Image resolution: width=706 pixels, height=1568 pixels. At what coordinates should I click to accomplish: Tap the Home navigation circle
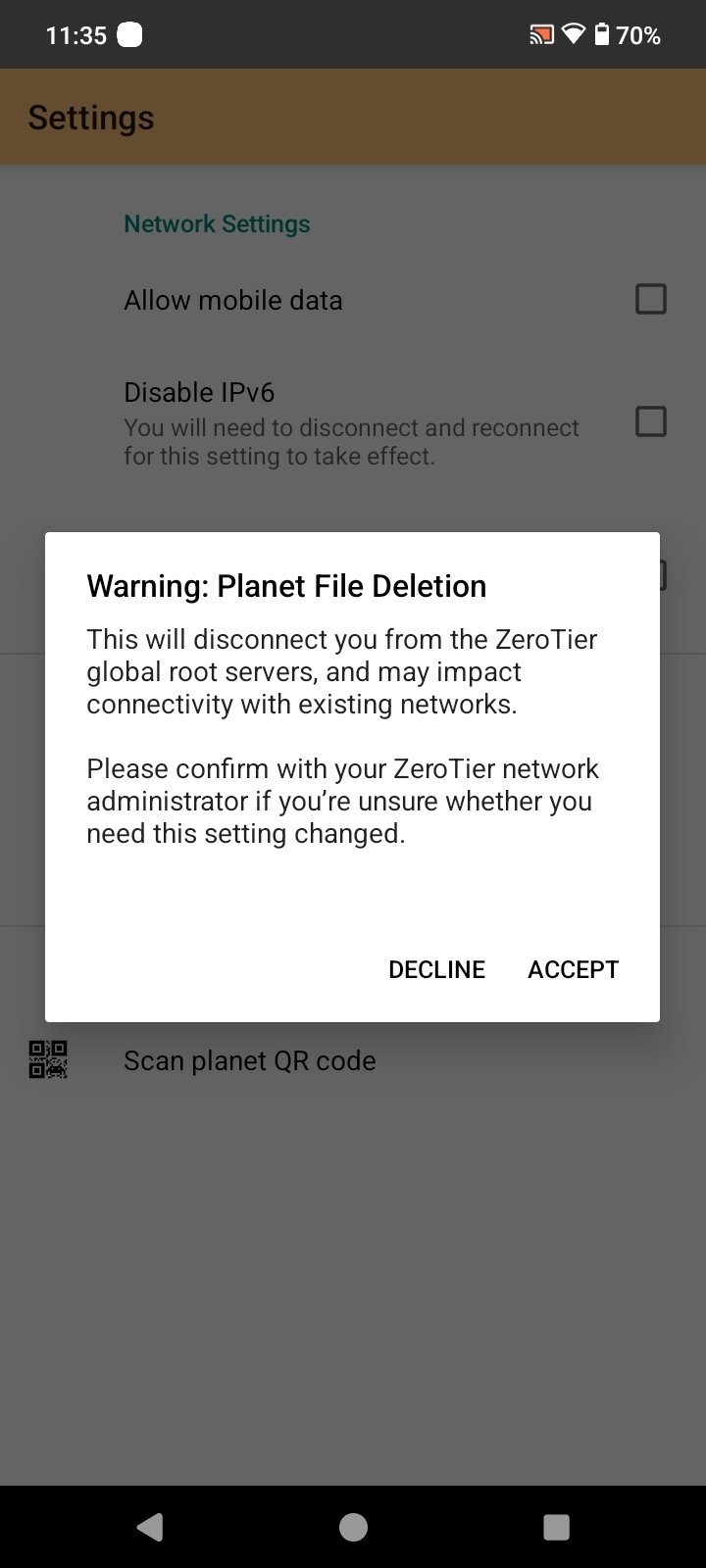tap(353, 1526)
